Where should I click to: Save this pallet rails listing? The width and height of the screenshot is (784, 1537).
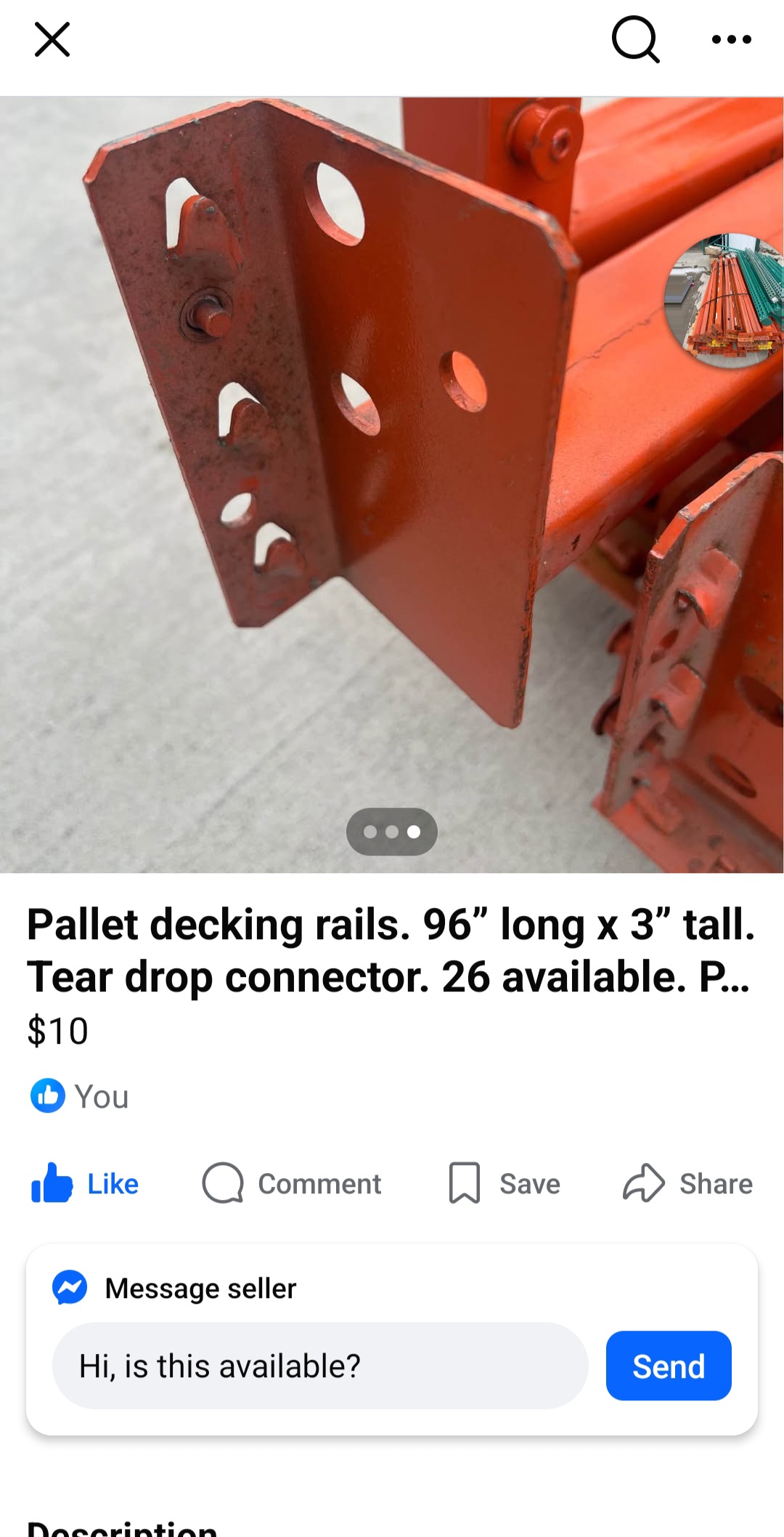(x=505, y=1183)
